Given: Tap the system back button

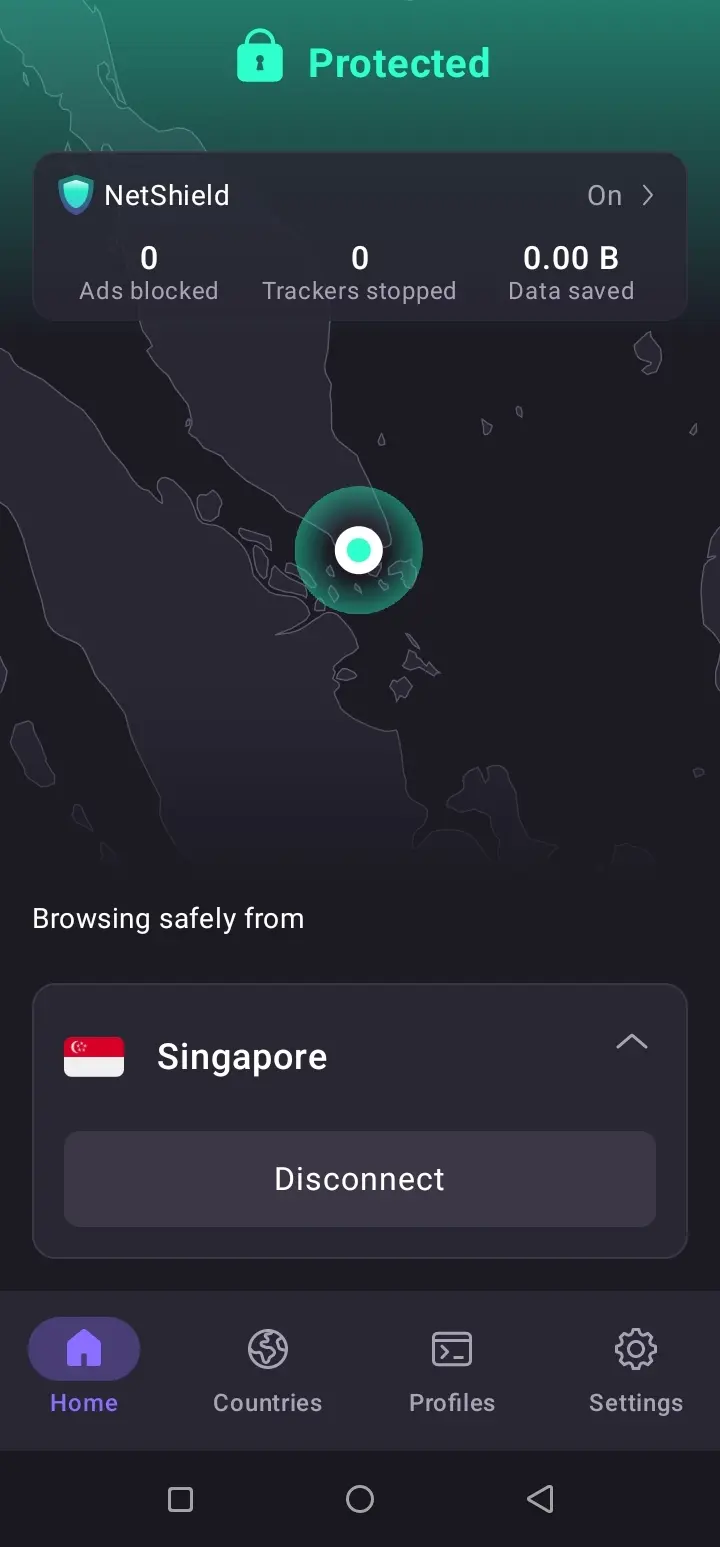Looking at the screenshot, I should coord(540,1498).
